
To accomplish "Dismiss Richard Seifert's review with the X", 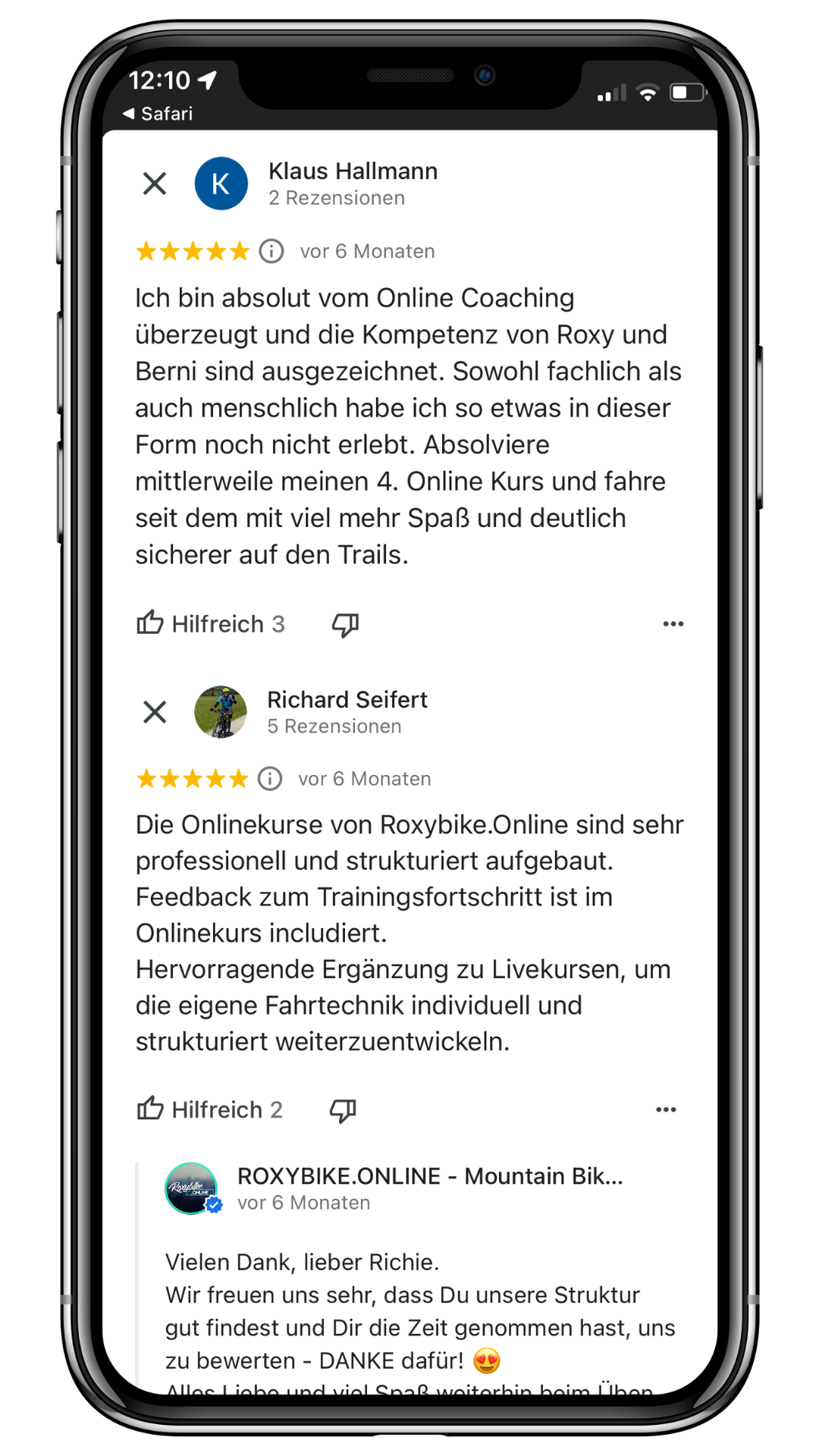I will pos(154,712).
